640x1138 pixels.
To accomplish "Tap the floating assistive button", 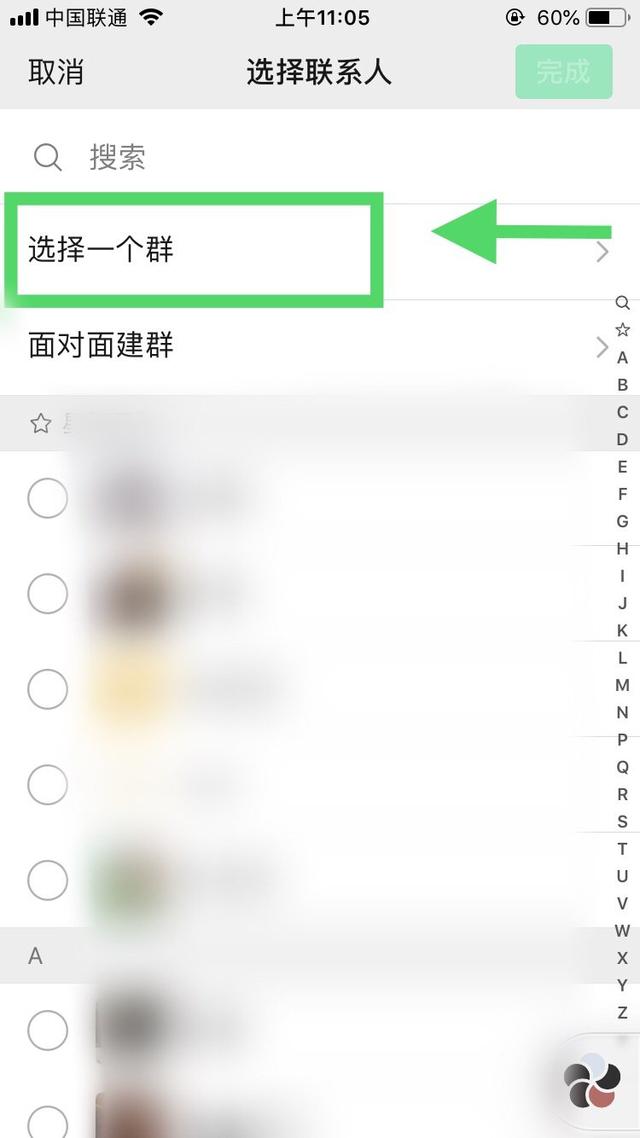I will pos(593,1079).
